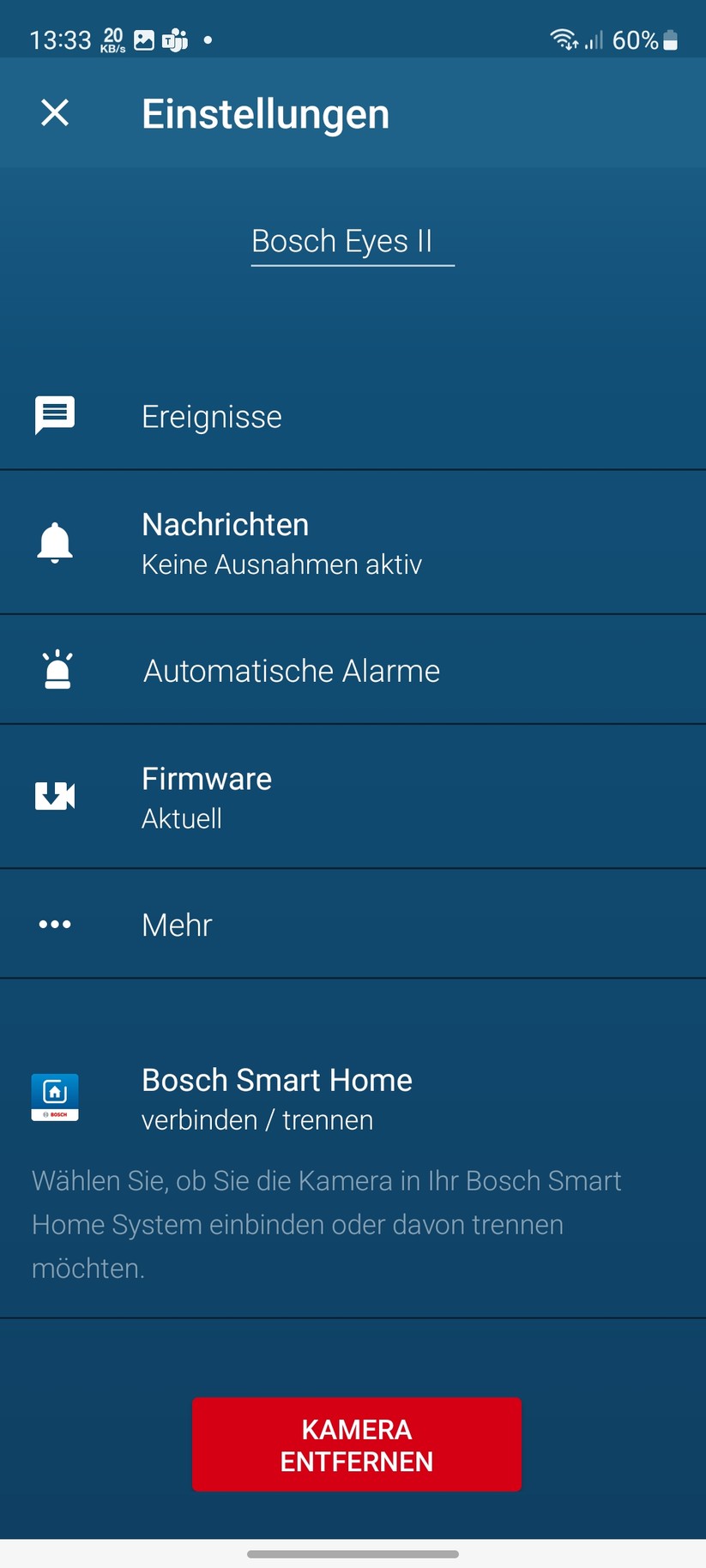Select the Wi-Fi indicator icon
706x1568 pixels.
[562, 38]
